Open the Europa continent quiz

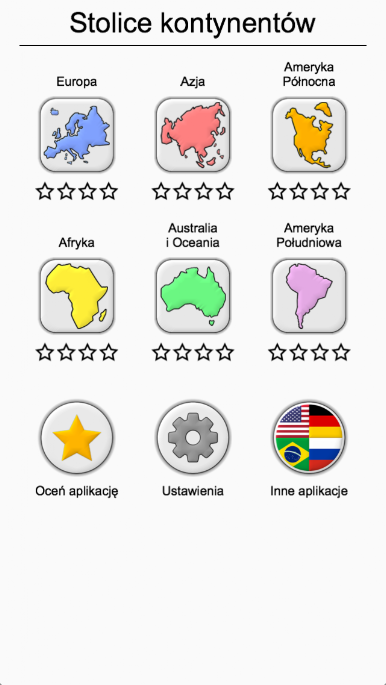77,135
